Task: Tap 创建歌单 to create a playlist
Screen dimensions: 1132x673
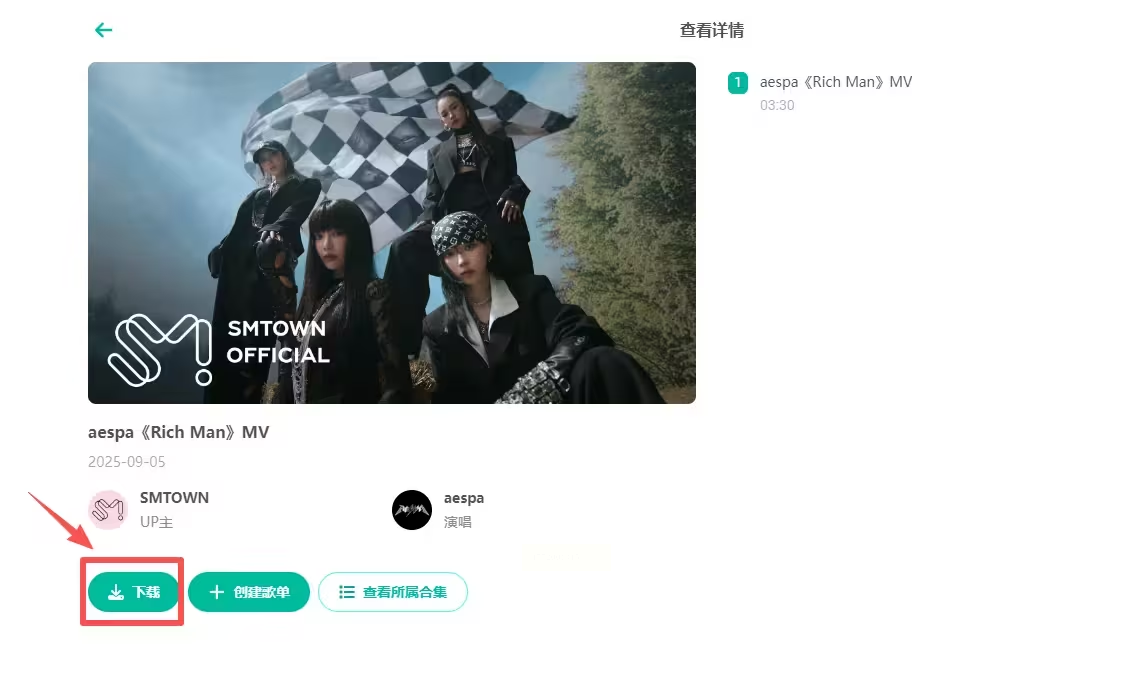Action: point(248,592)
